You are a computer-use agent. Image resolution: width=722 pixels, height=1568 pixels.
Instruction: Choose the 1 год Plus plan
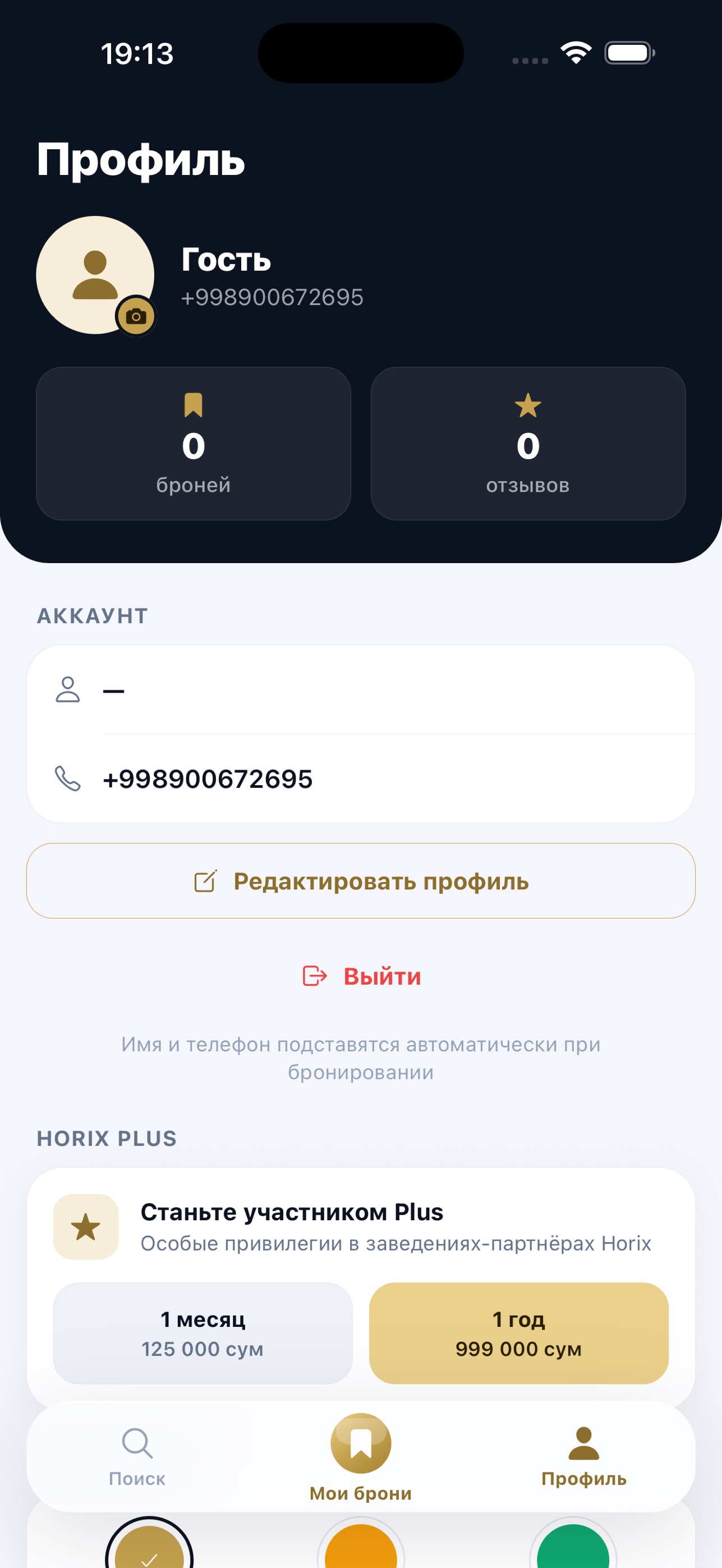click(x=519, y=1333)
